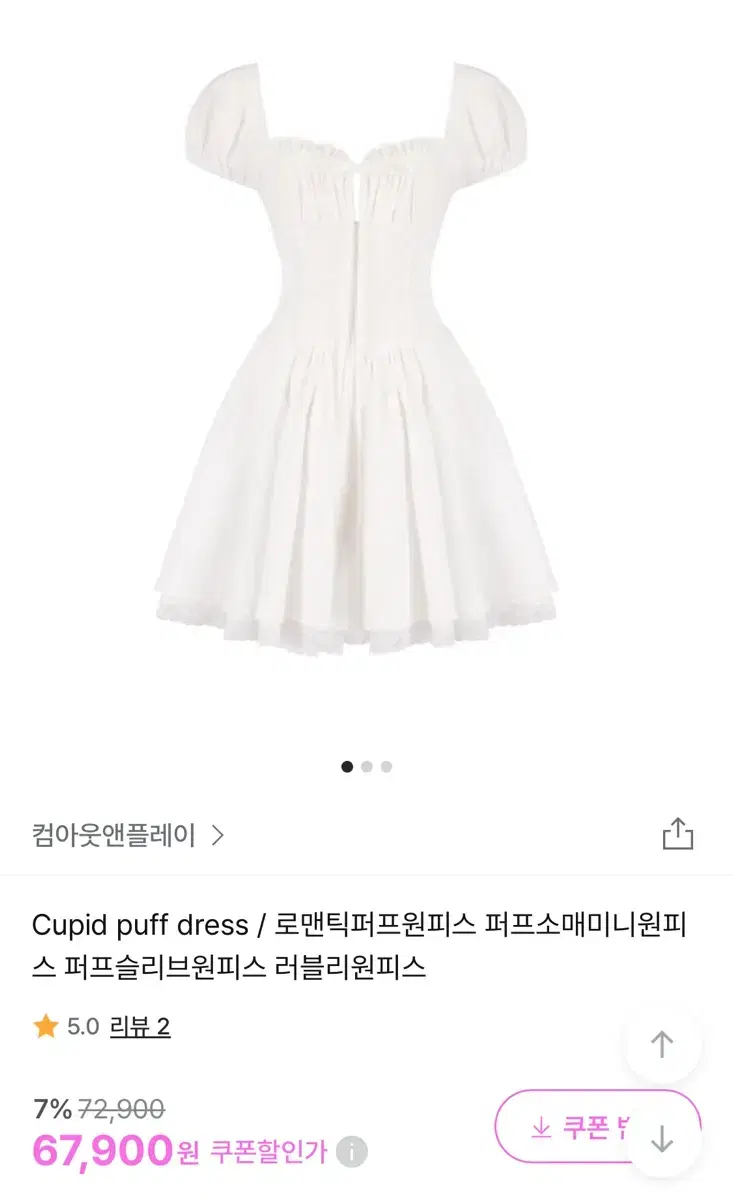Open the 컴아웃앤플레이 store page

point(128,835)
